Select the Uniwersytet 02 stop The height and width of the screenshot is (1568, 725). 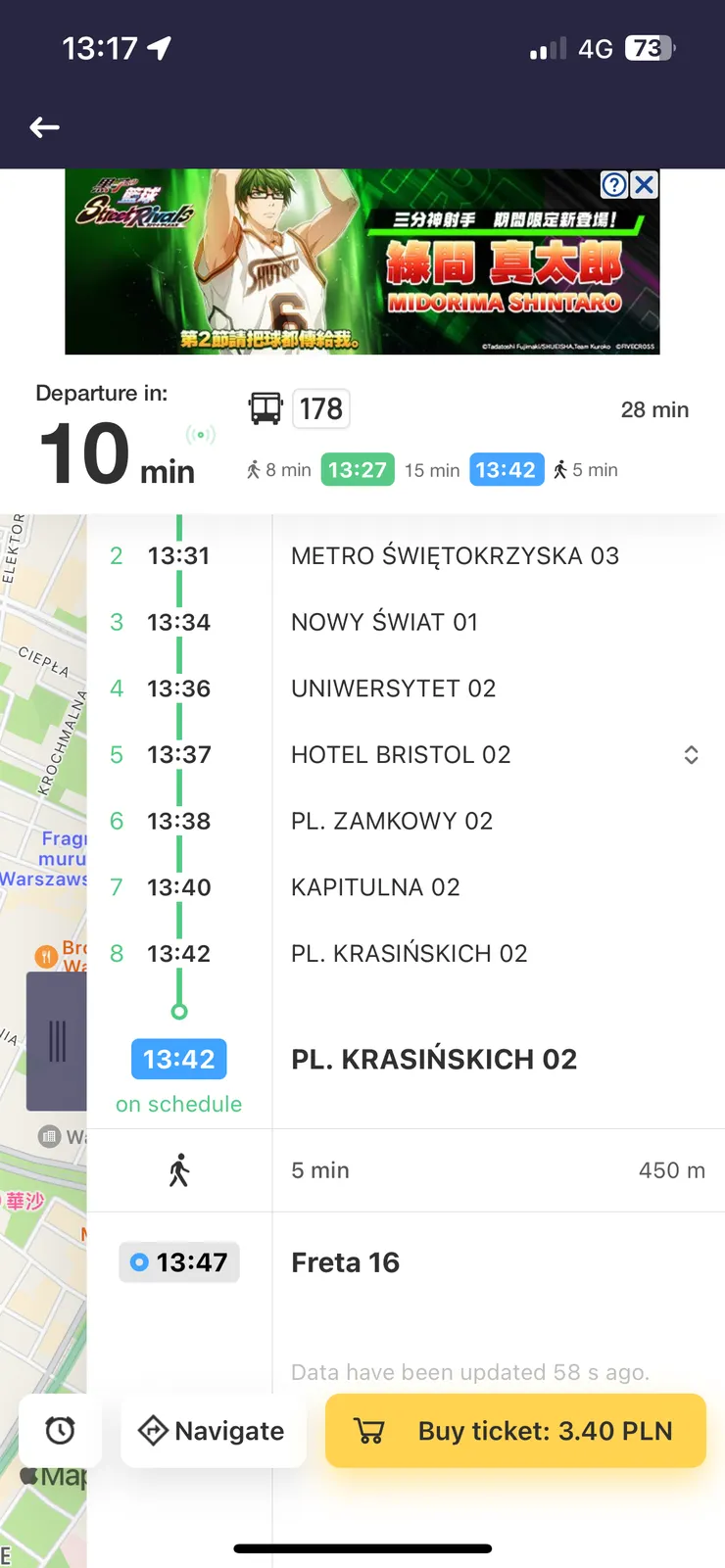393,689
